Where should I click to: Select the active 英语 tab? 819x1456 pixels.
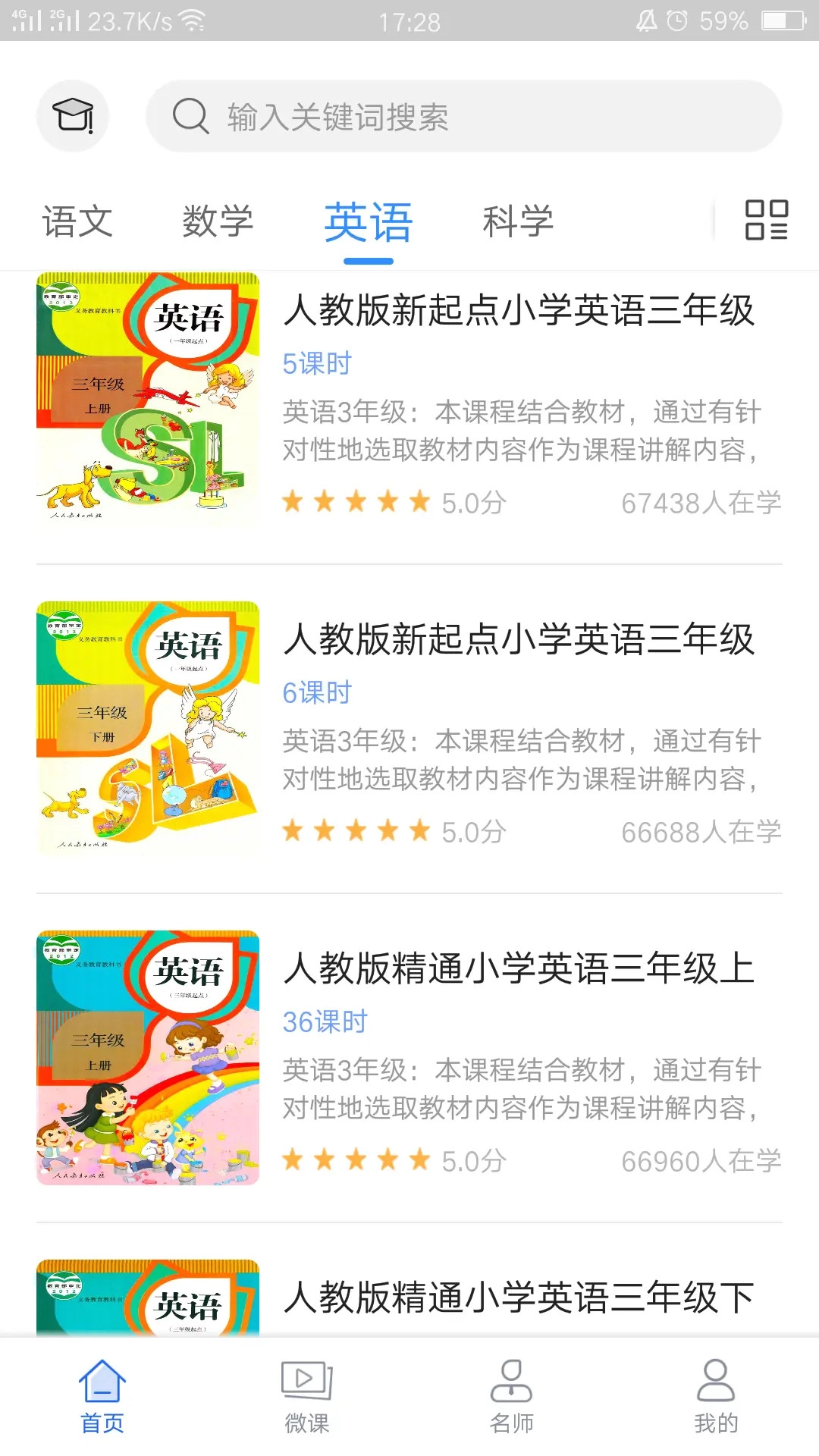click(368, 222)
